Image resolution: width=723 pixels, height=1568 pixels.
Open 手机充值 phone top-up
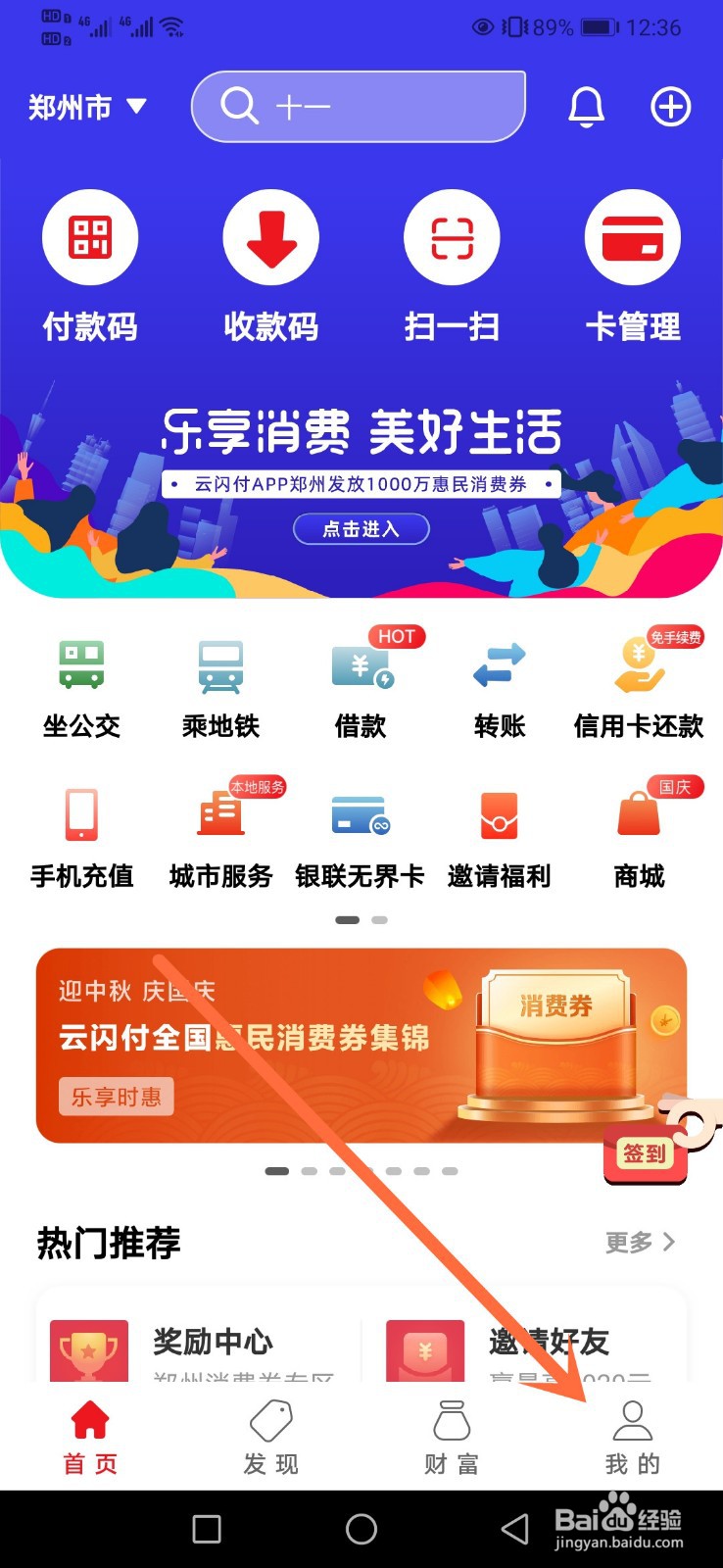(80, 833)
